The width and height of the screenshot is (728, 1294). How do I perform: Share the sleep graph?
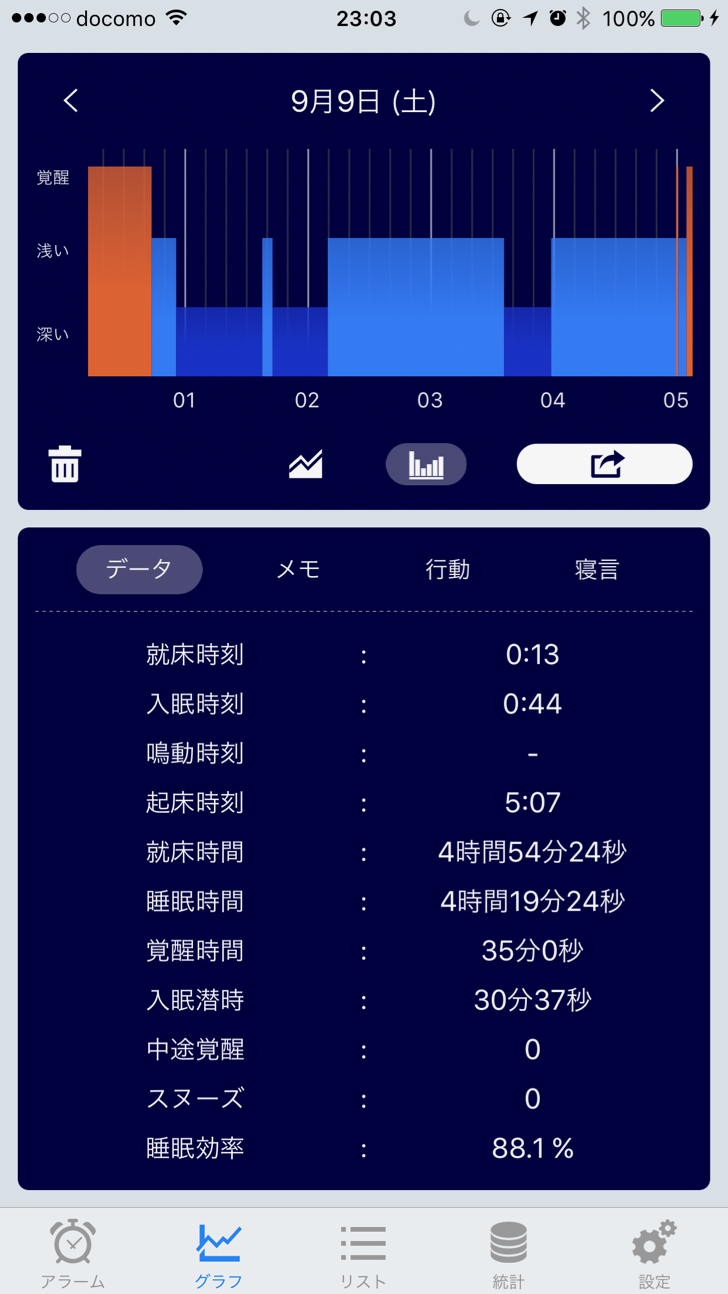point(604,464)
